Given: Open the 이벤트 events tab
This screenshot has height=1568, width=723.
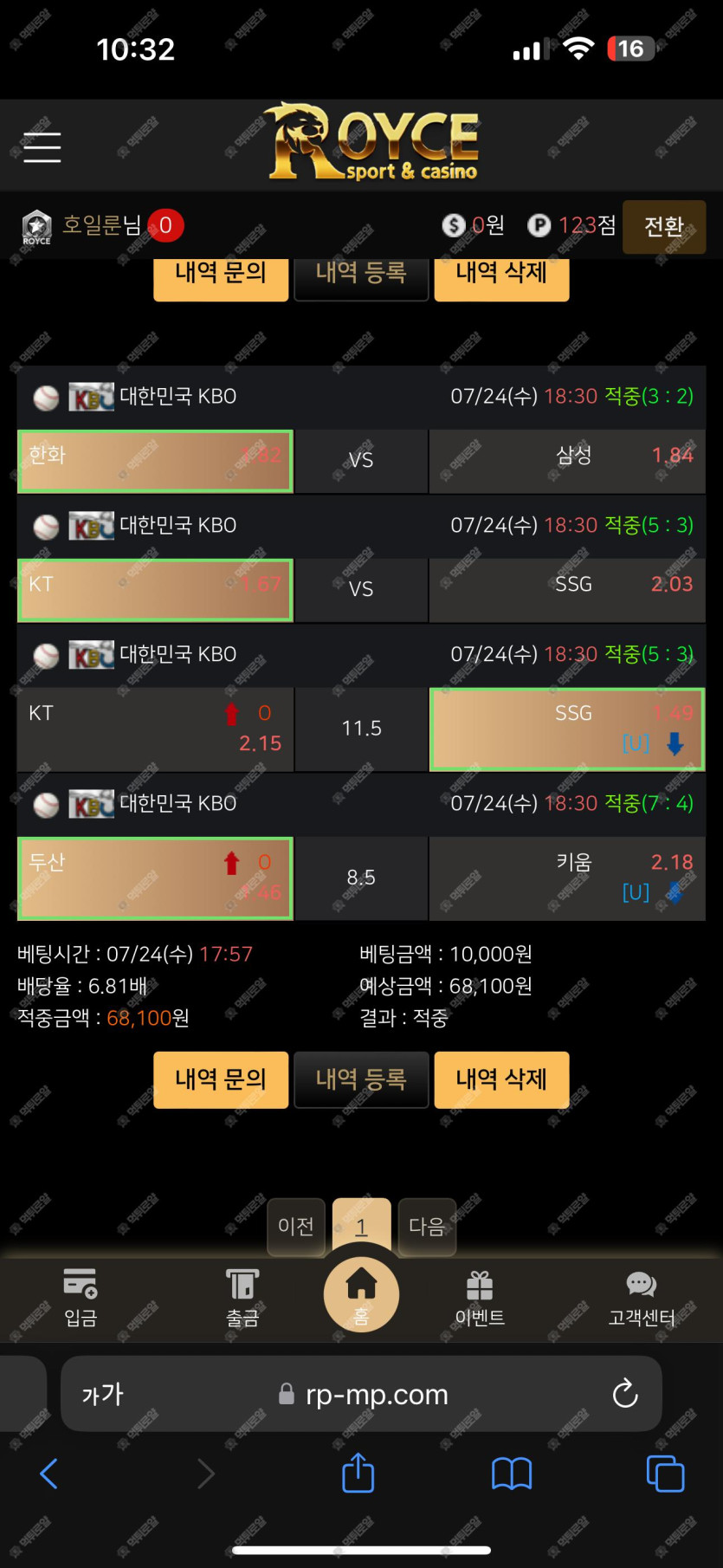Looking at the screenshot, I should [480, 1297].
